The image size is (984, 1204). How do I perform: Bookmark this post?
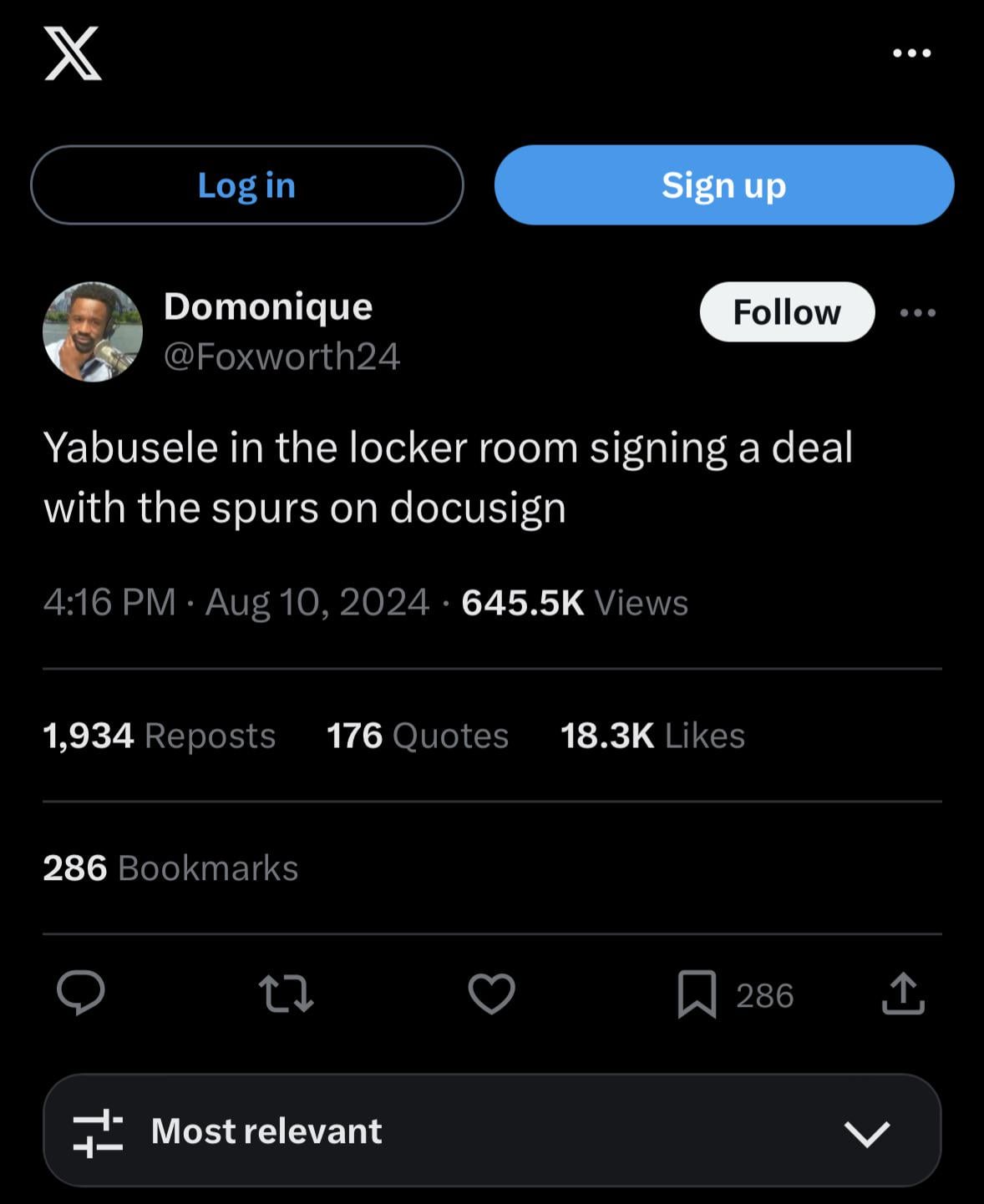697,994
